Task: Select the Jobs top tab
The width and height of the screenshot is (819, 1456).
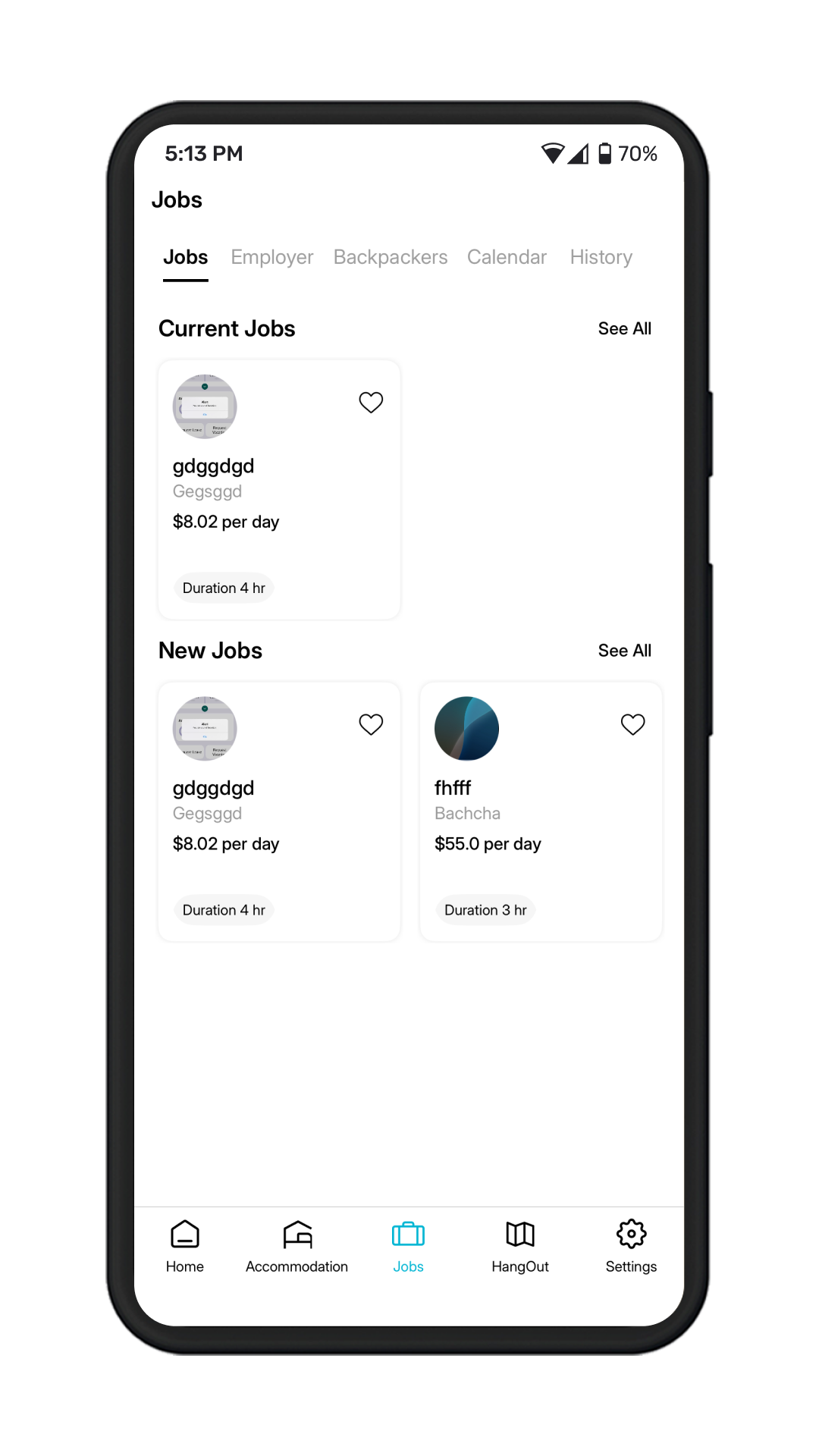Action: tap(185, 257)
